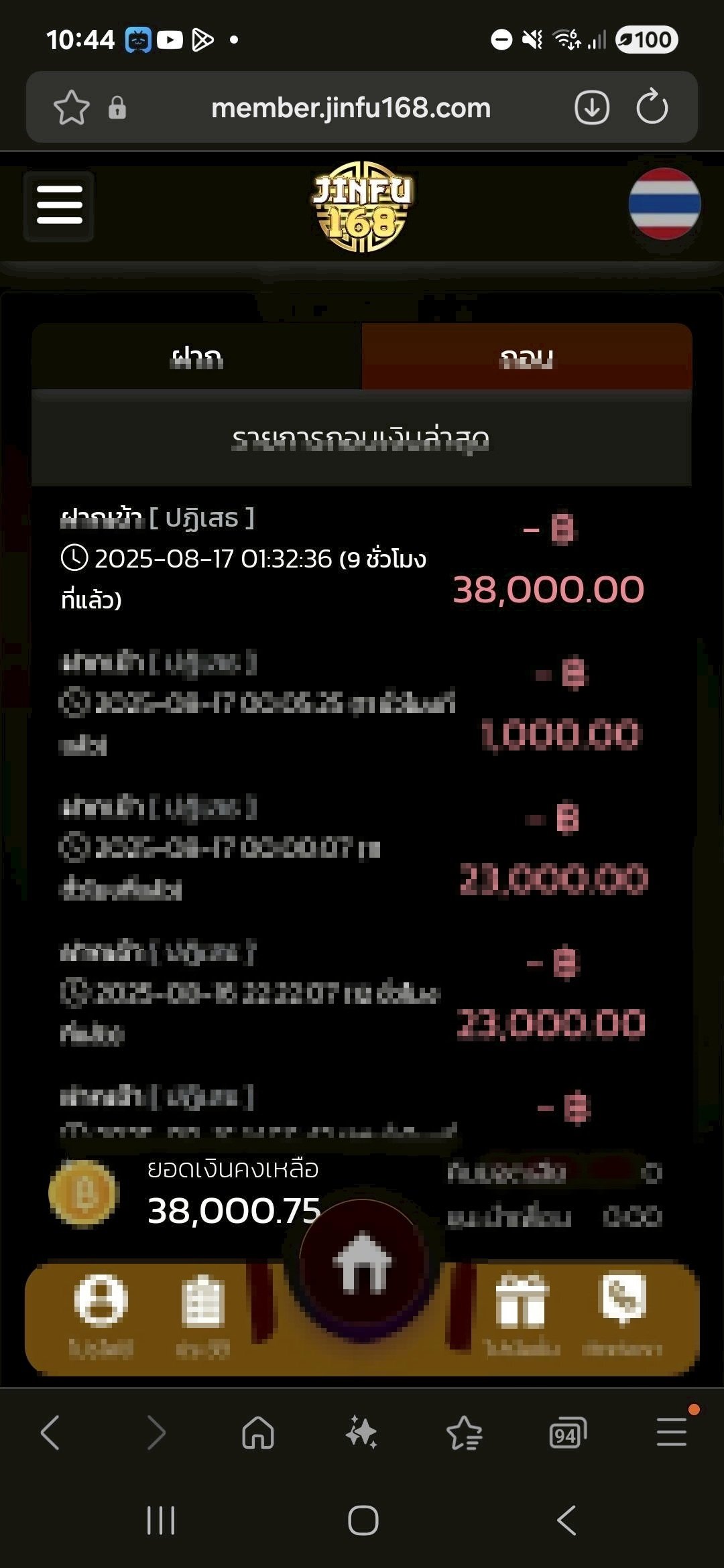724x1568 pixels.
Task: Open the browser home page
Action: (258, 1433)
